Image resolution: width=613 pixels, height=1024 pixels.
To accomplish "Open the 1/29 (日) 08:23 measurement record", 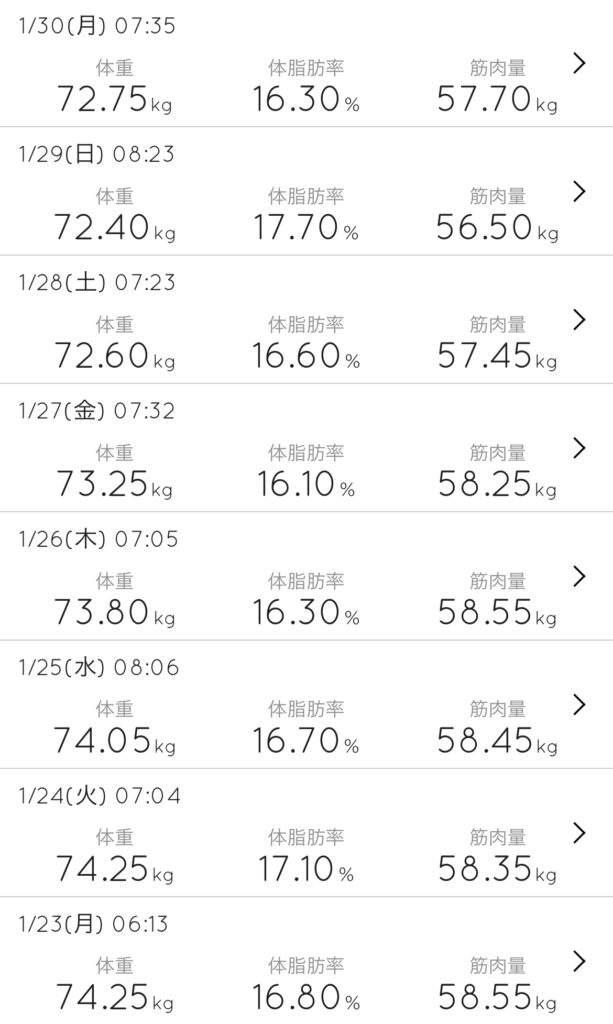I will 578,192.
